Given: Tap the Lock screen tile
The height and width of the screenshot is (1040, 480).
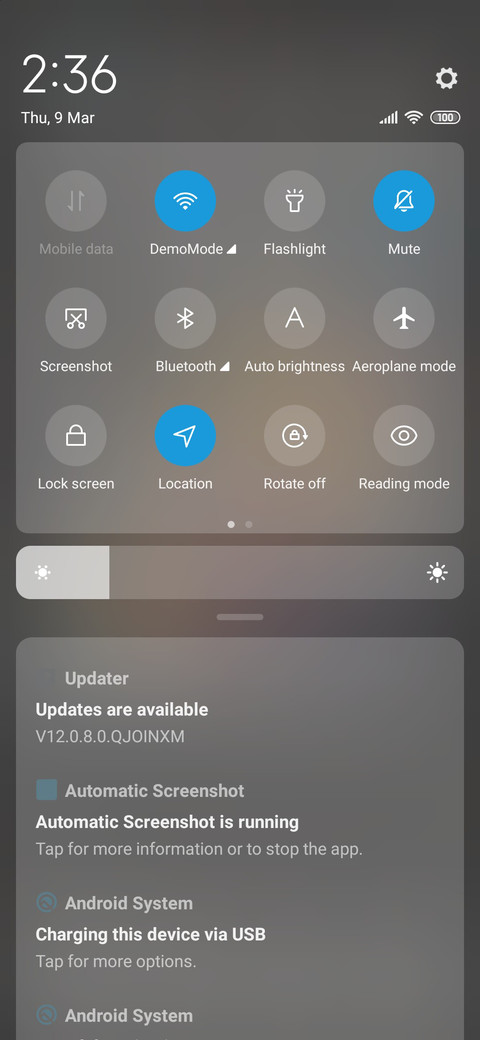Looking at the screenshot, I should pyautogui.click(x=76, y=436).
